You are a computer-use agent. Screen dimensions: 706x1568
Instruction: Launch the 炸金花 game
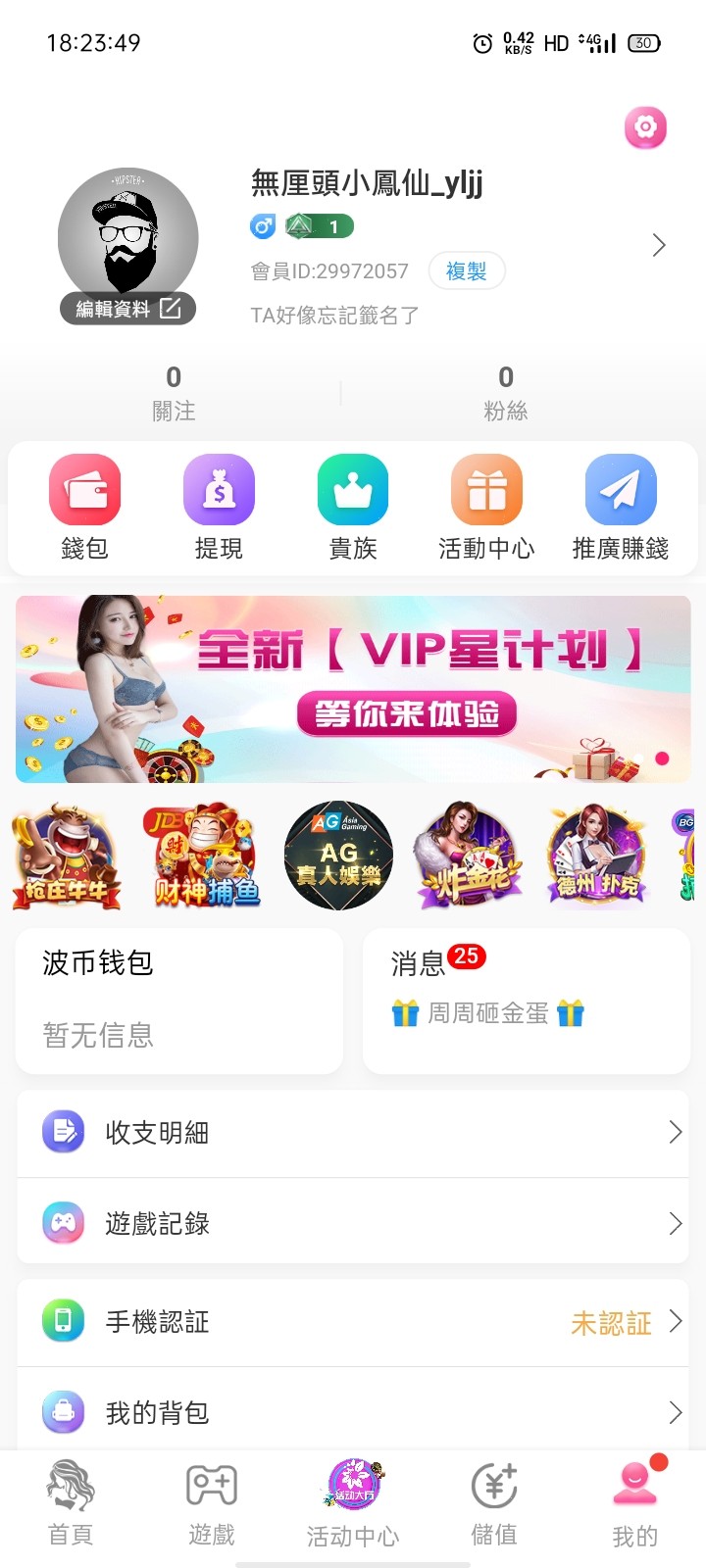[467, 856]
